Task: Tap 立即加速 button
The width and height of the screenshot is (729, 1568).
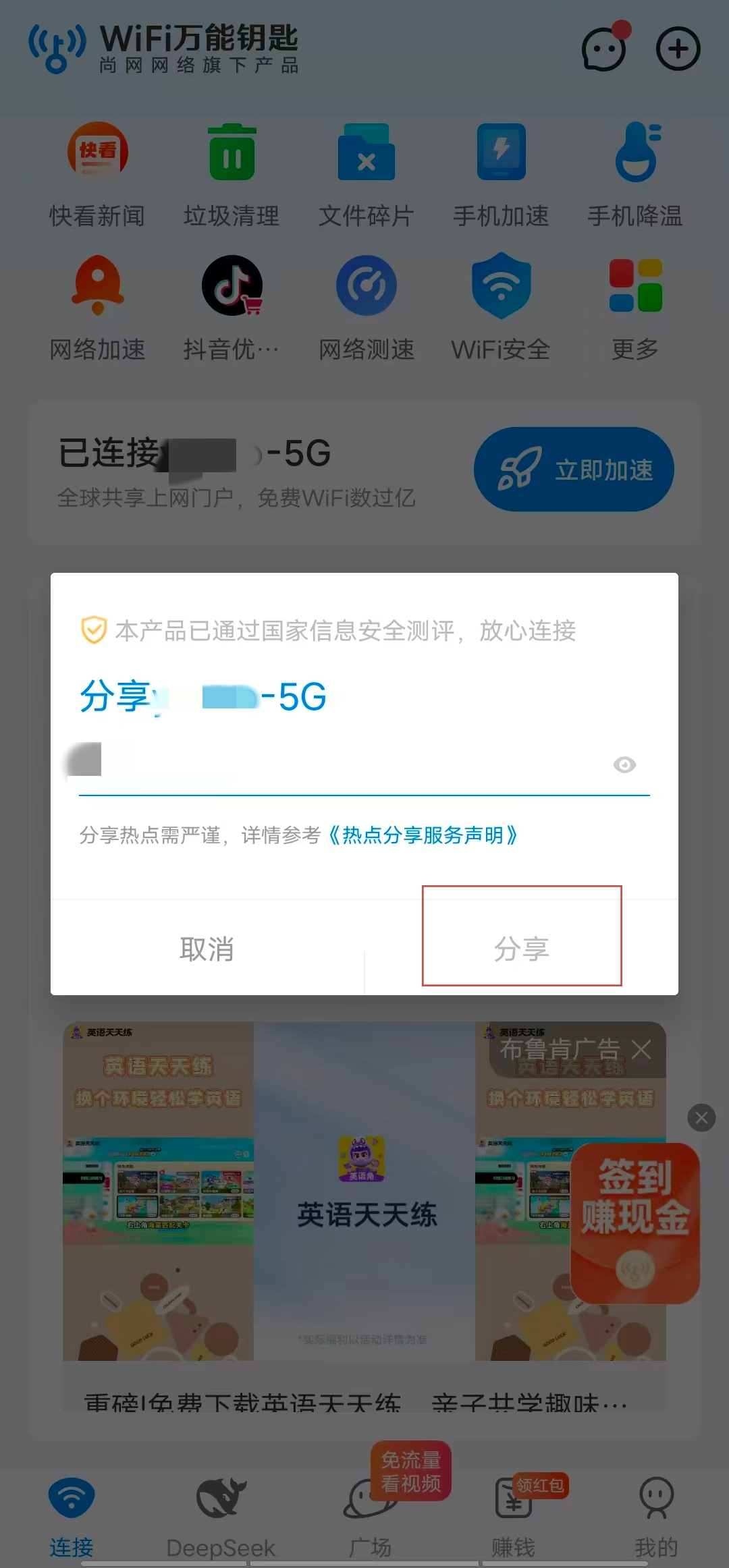Action: coord(574,470)
